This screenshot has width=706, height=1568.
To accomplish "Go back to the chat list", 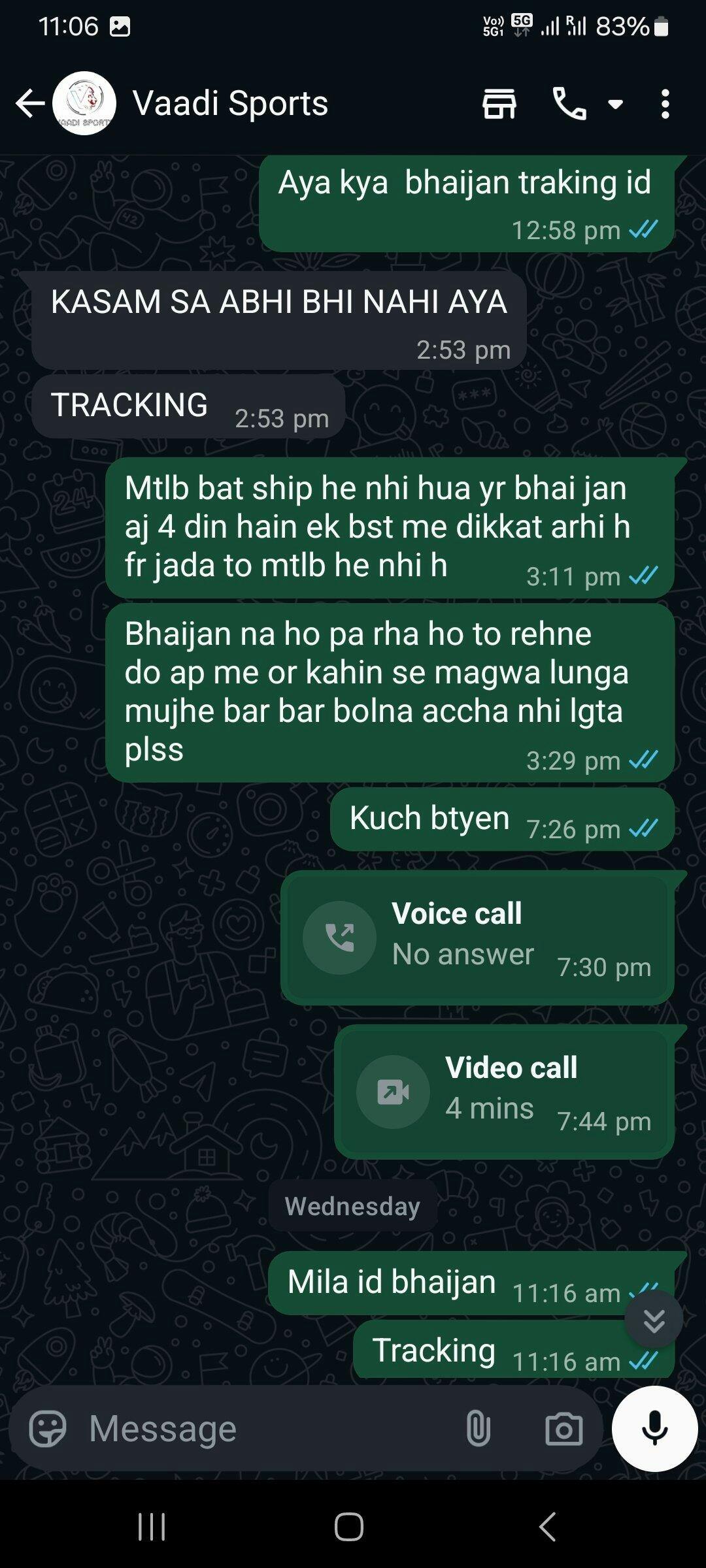I will 30,103.
